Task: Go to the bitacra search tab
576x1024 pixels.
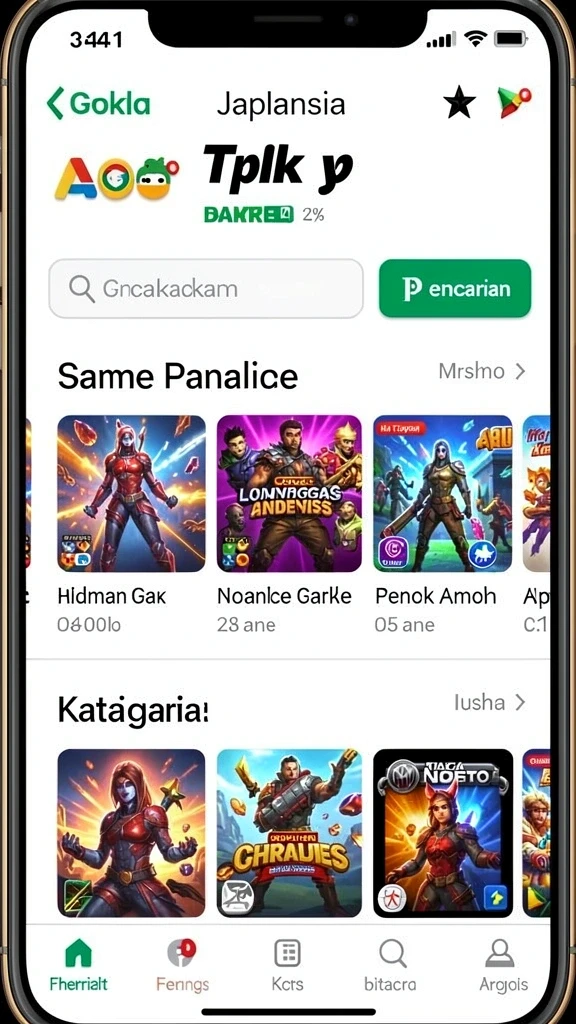Action: pyautogui.click(x=392, y=965)
